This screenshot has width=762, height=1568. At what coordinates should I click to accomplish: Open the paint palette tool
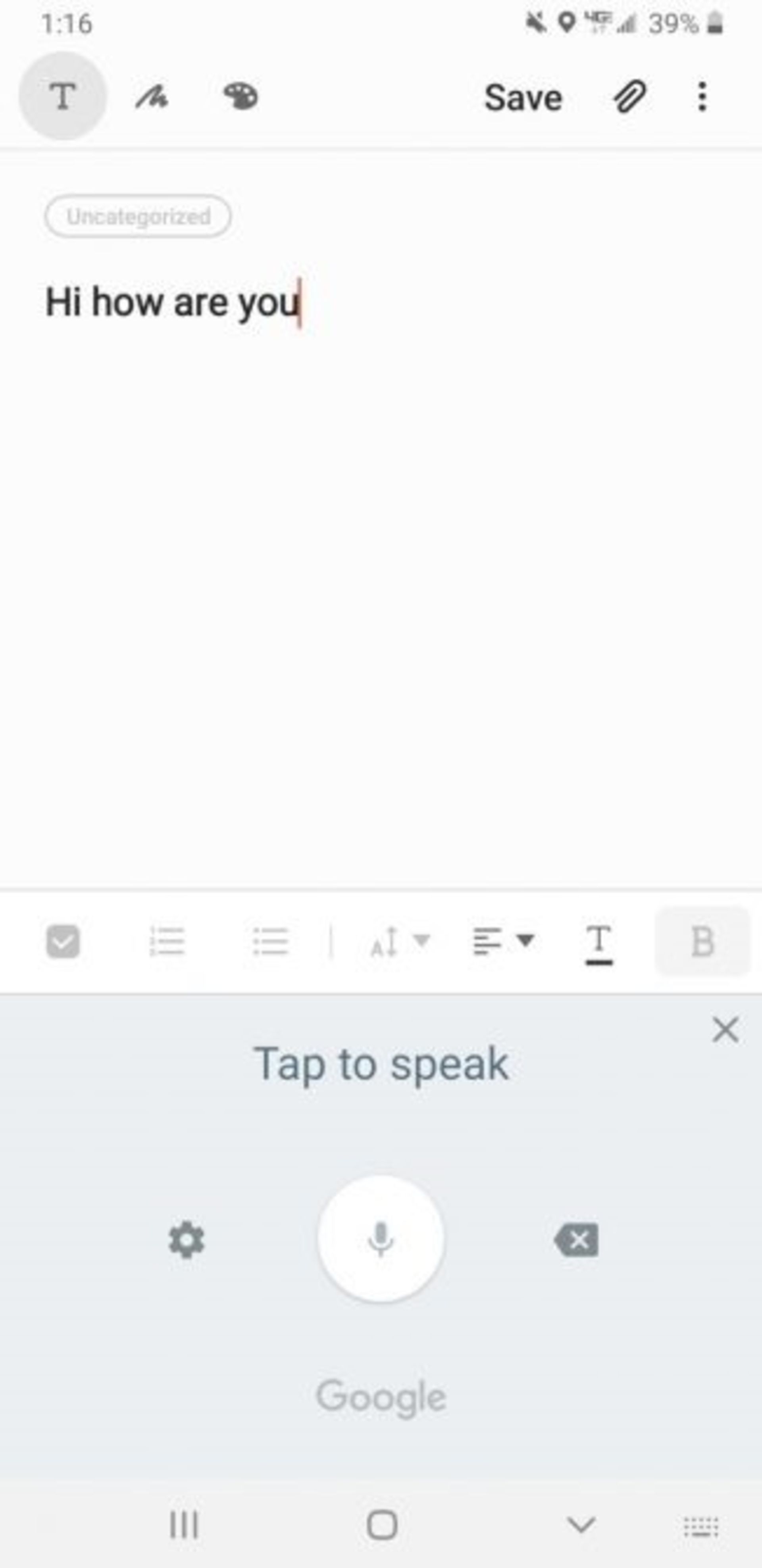pos(241,97)
